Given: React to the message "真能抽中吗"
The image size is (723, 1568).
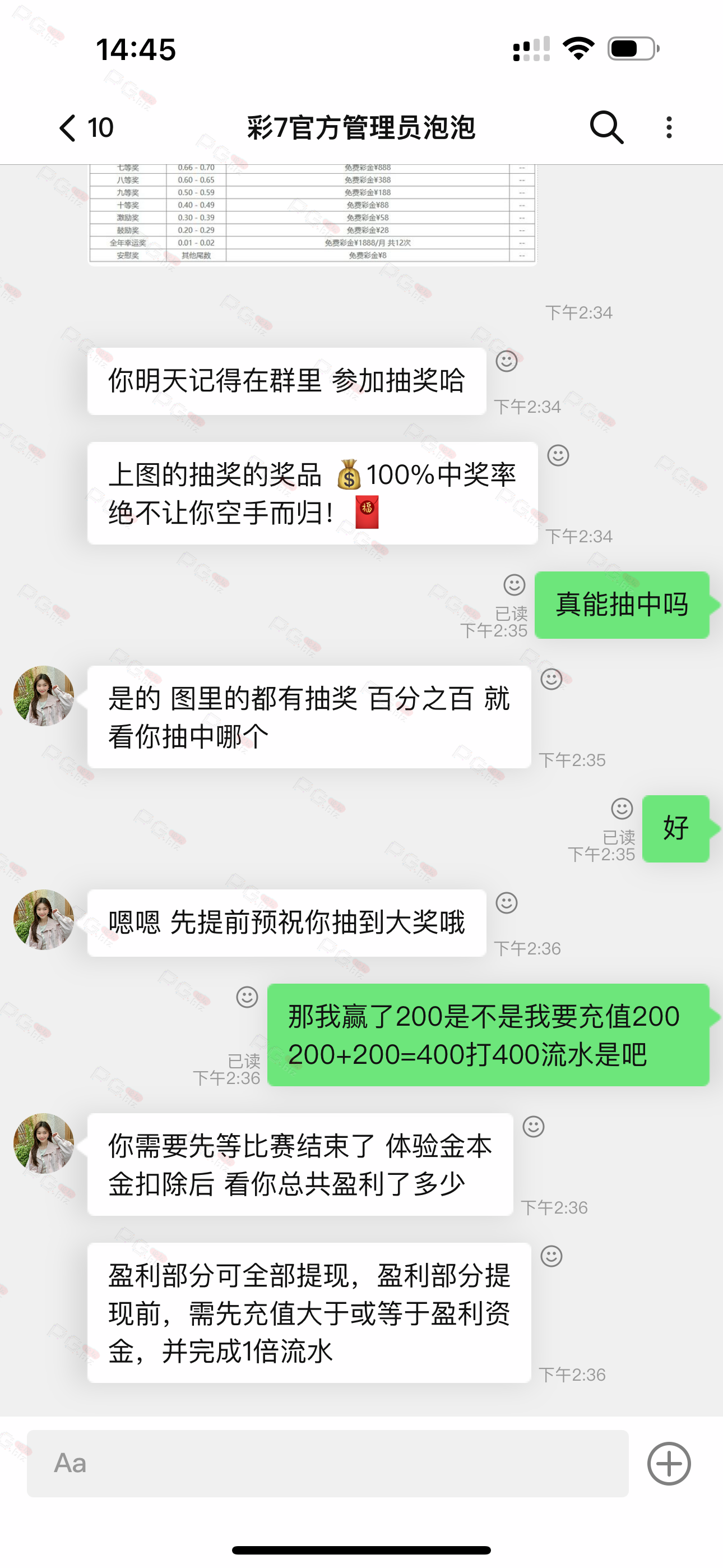Looking at the screenshot, I should point(515,585).
